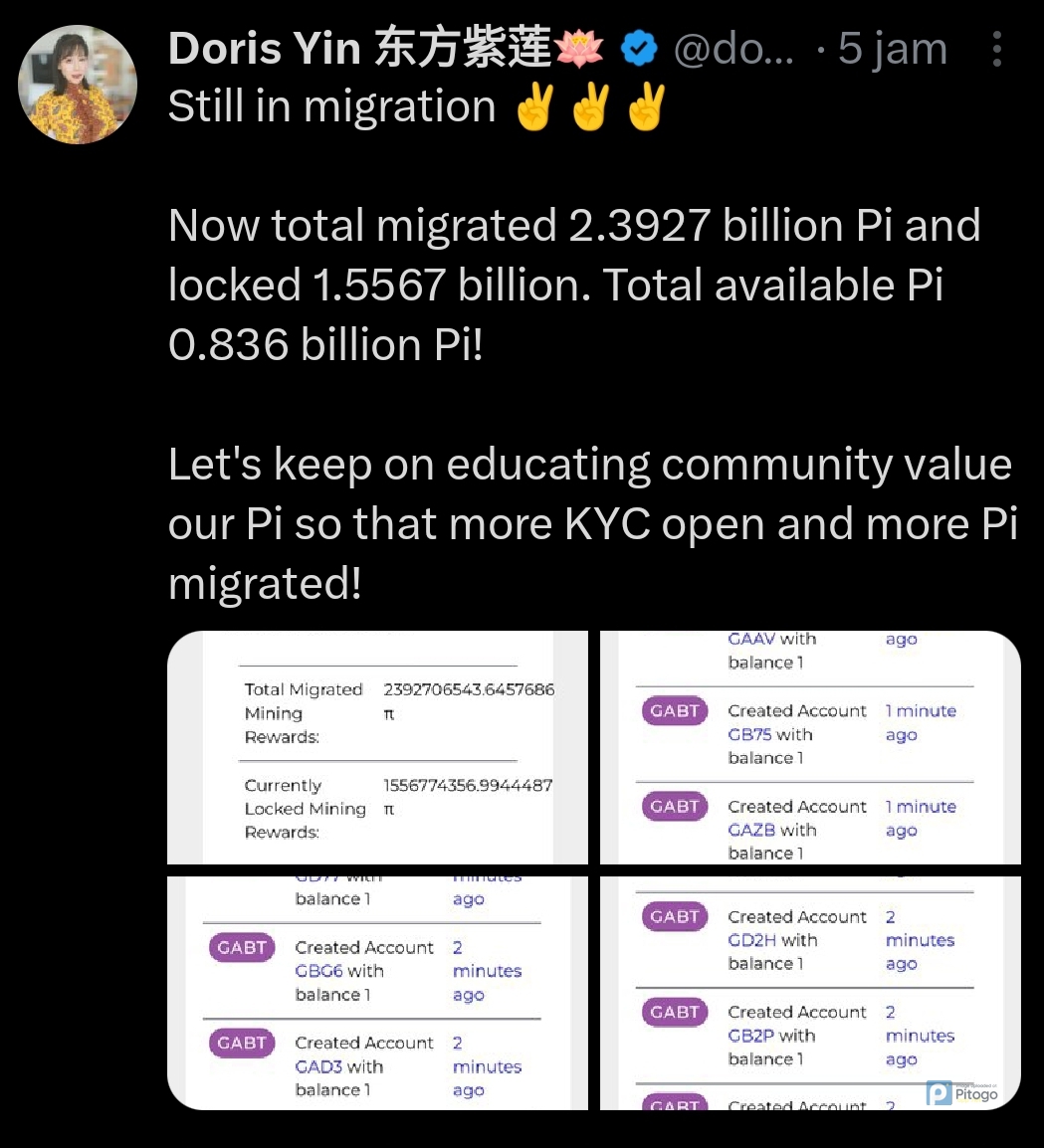Viewport: 1044px width, 1148px height.
Task: Open the image with GD2H and GB2P accounts
Action: 810,993
